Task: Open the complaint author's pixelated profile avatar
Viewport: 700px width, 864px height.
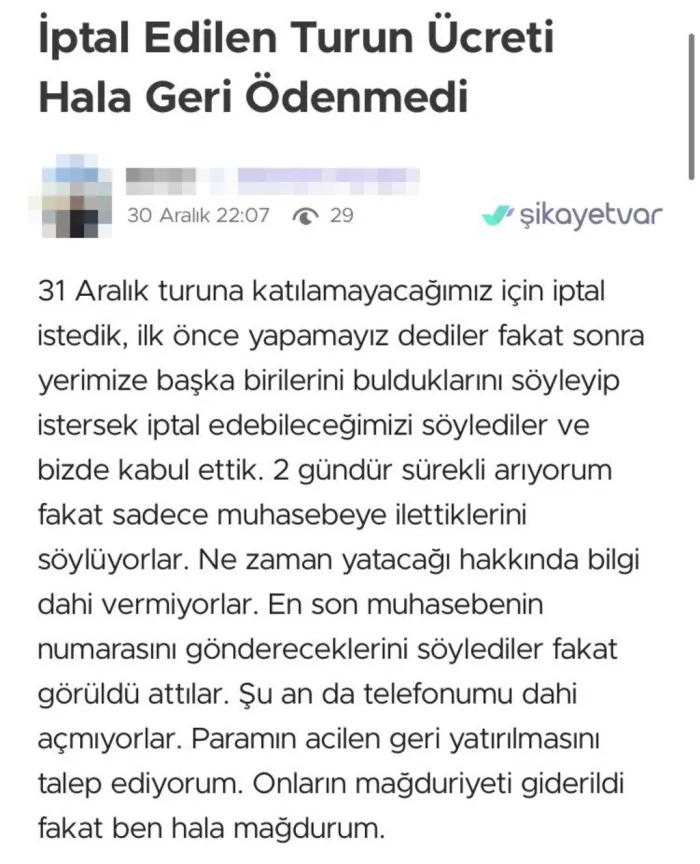Action: [71, 196]
